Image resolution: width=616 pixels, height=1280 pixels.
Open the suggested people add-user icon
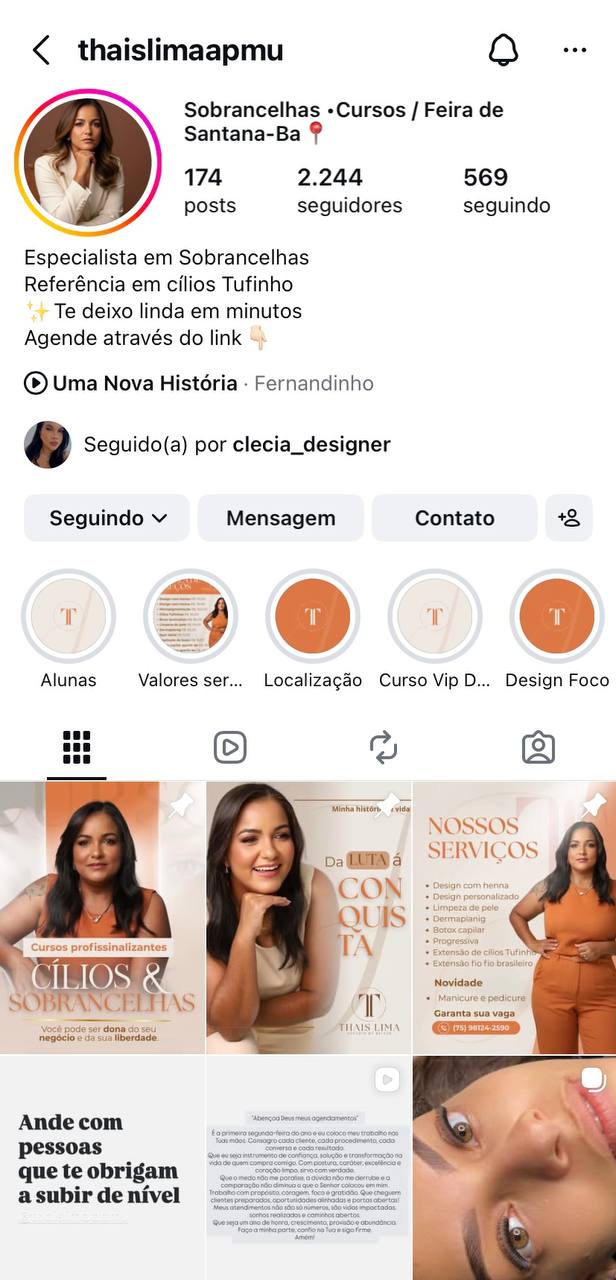(569, 518)
